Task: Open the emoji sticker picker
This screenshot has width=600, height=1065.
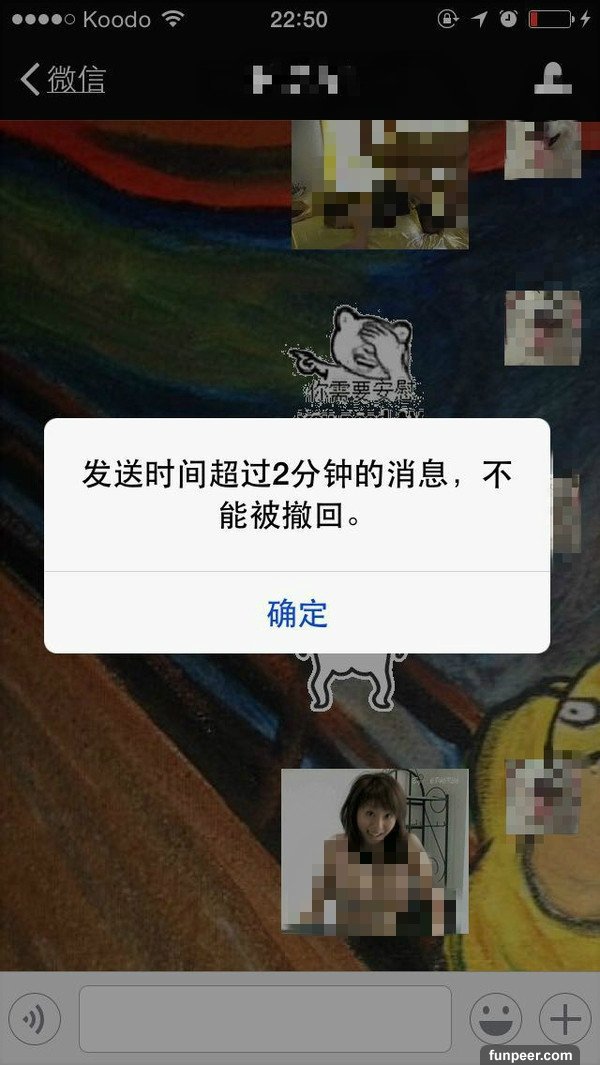Action: [496, 1020]
